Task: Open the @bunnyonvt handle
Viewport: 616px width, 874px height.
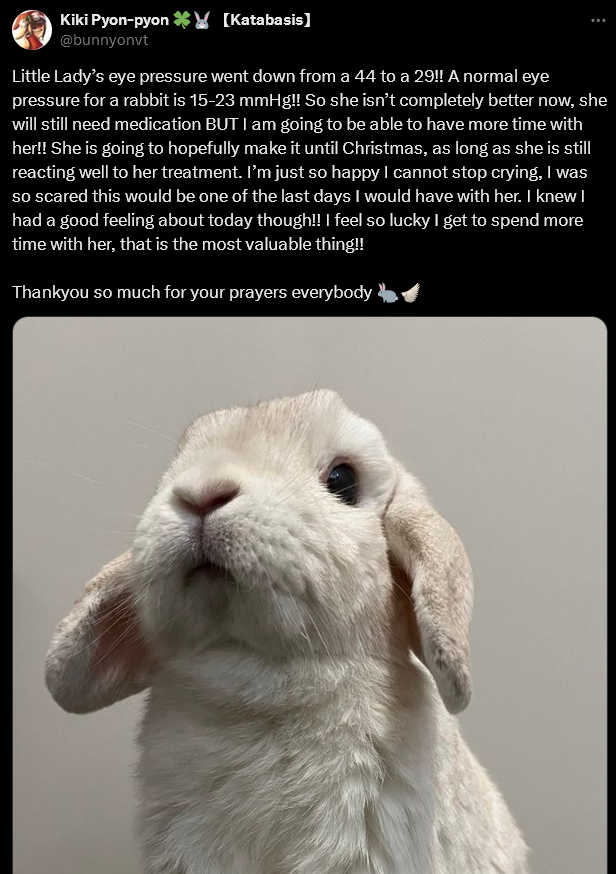Action: (98, 39)
